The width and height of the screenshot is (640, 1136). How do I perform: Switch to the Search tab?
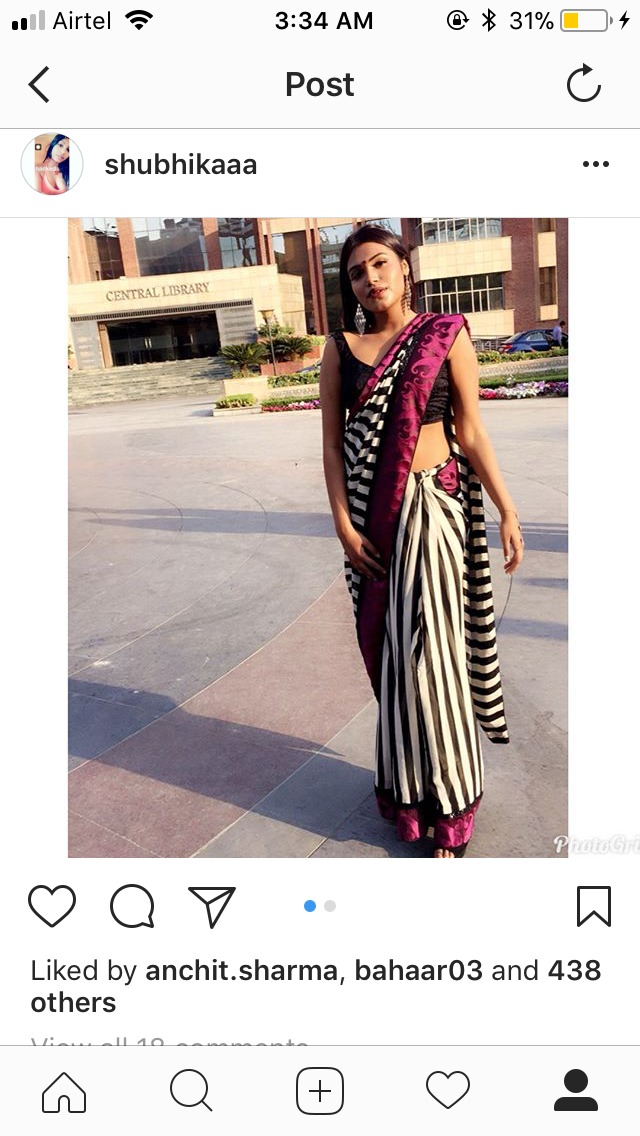coord(191,1090)
